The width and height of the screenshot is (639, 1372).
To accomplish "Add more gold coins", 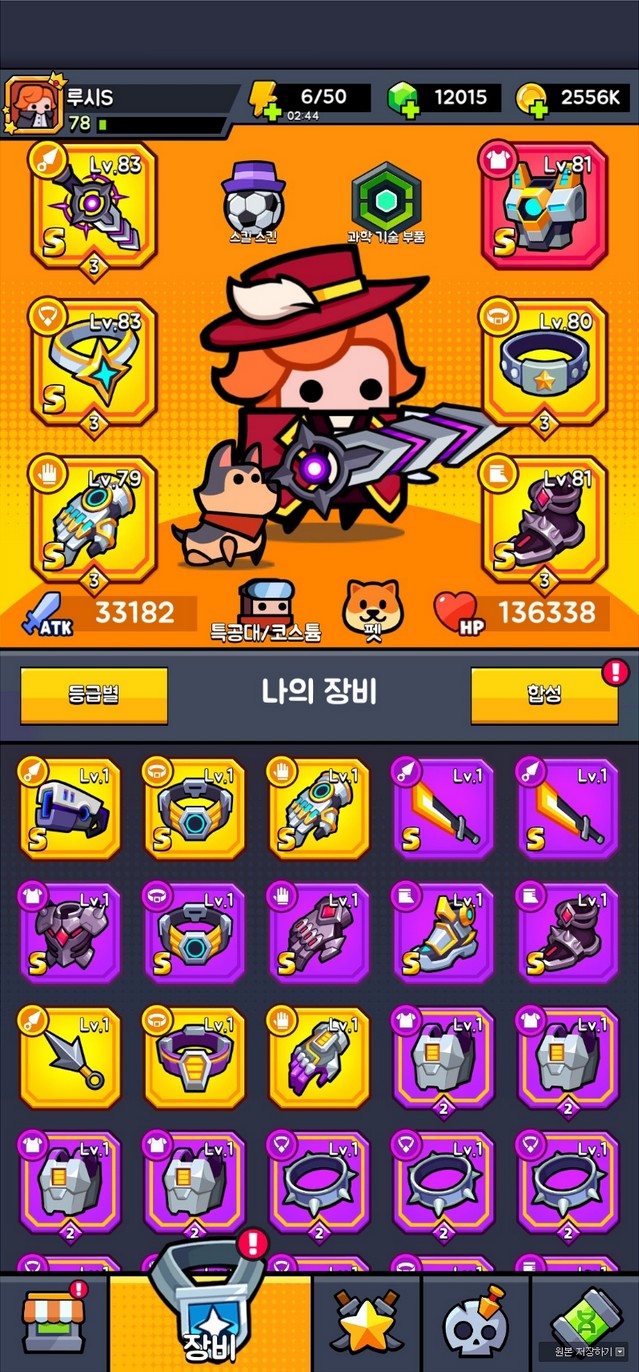I will [x=532, y=100].
